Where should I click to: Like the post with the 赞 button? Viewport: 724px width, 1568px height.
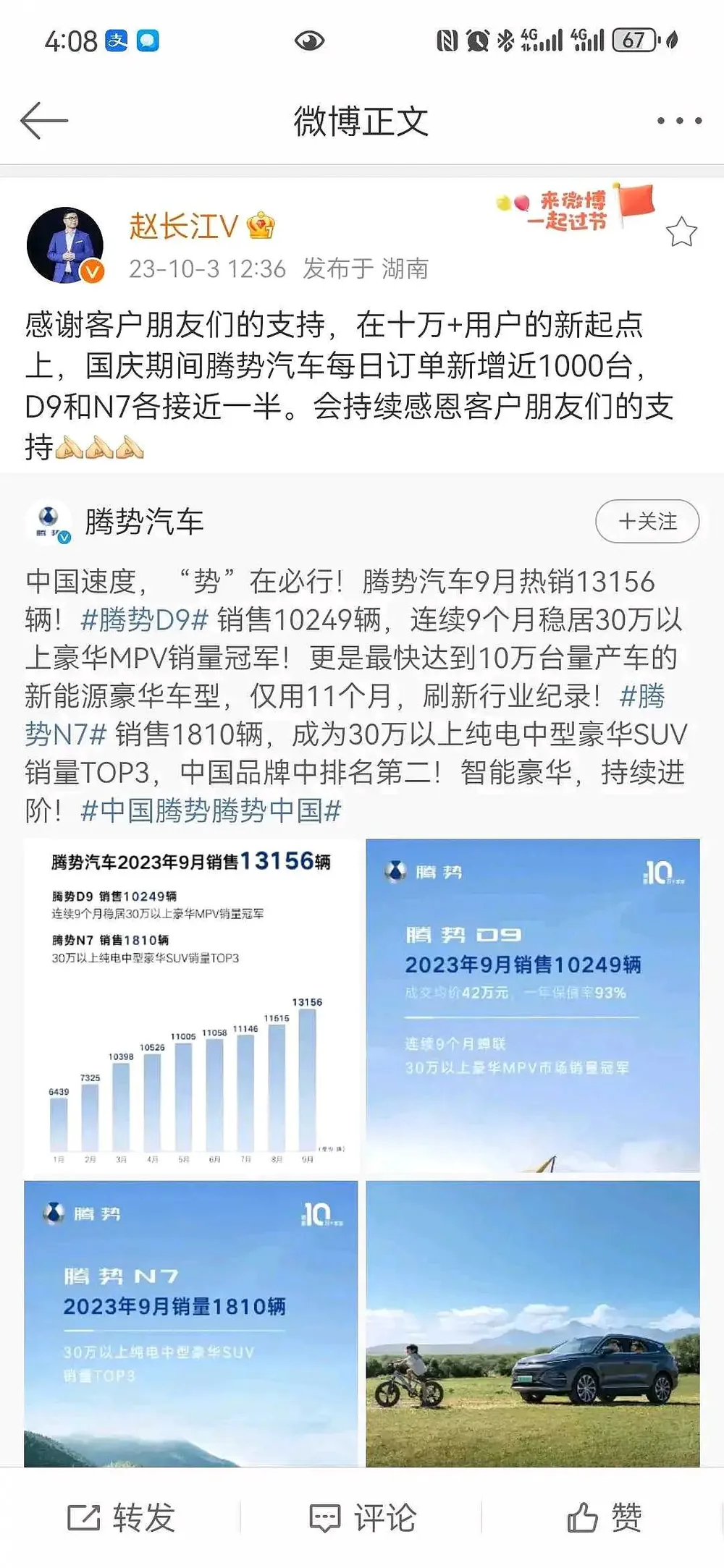[x=603, y=1517]
